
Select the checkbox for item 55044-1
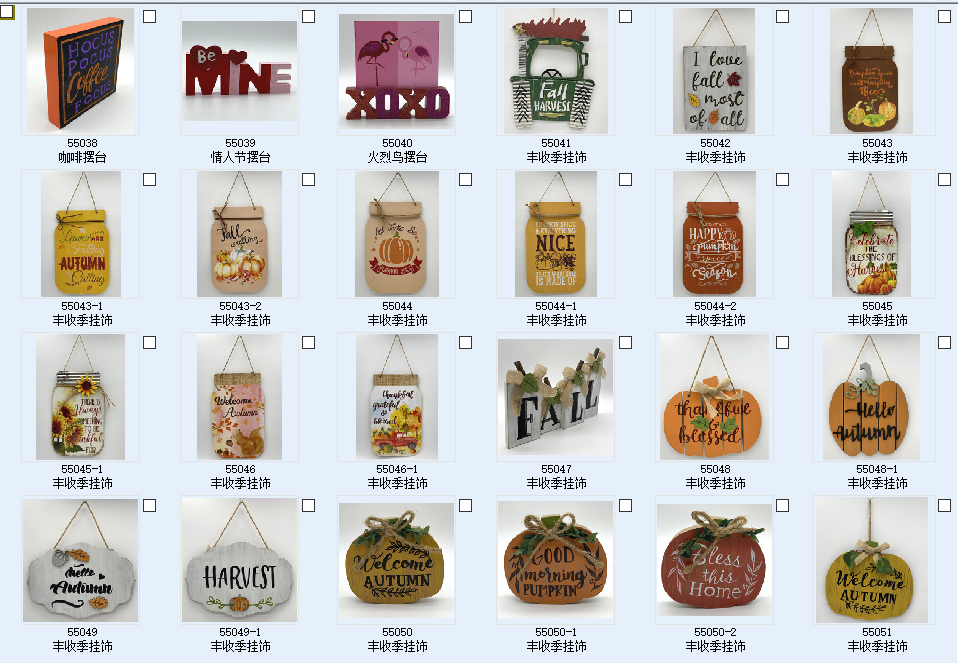pyautogui.click(x=625, y=180)
